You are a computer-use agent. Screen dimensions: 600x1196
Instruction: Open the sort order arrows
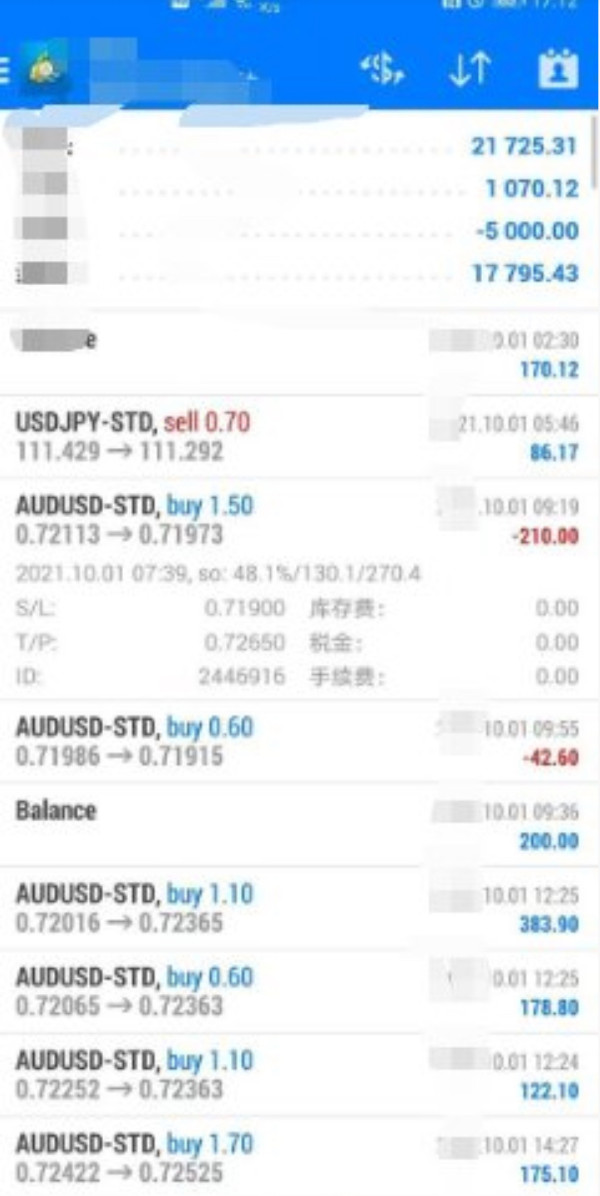coord(468,70)
